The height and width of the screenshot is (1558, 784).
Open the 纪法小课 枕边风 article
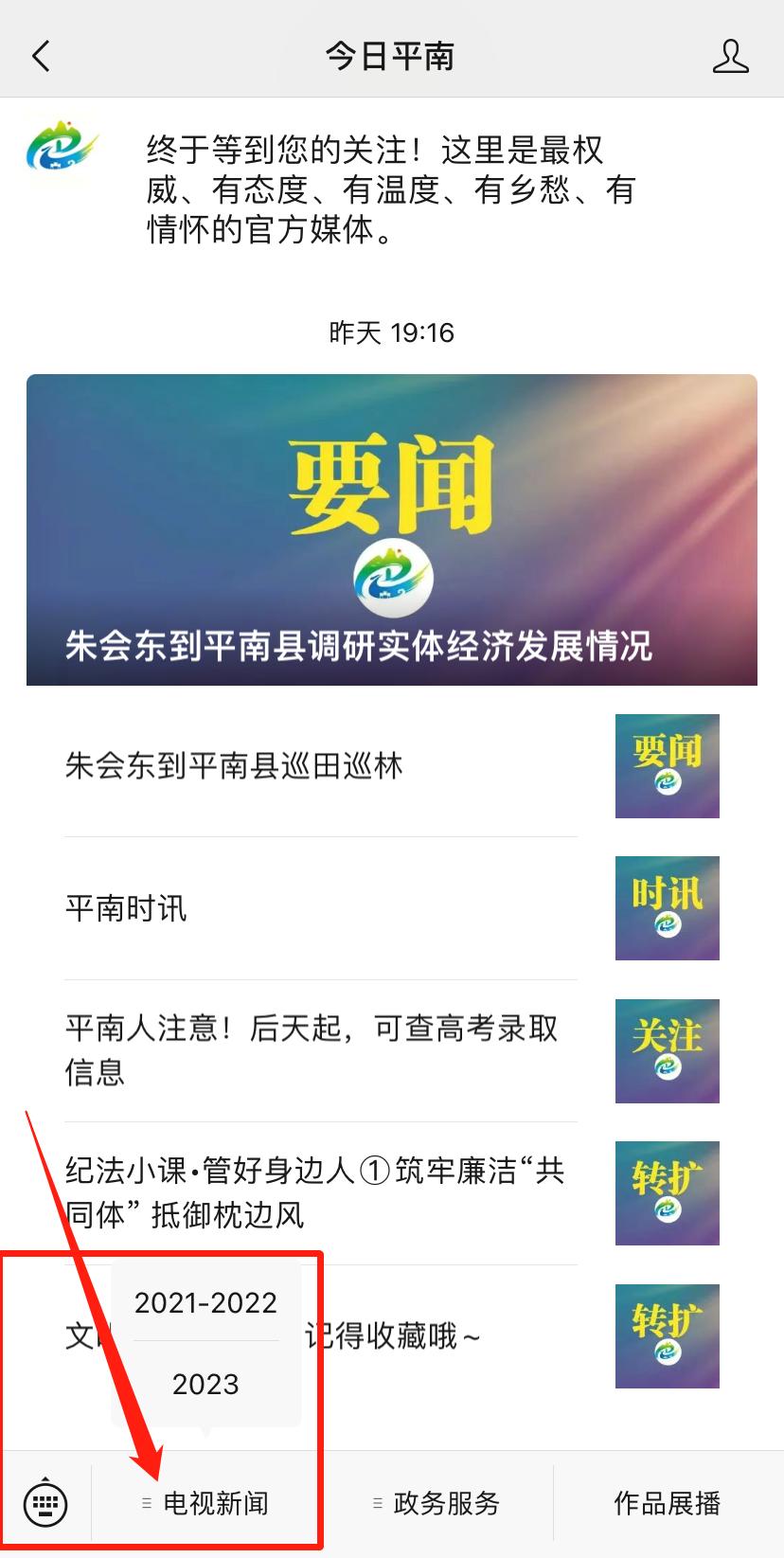point(312,1191)
